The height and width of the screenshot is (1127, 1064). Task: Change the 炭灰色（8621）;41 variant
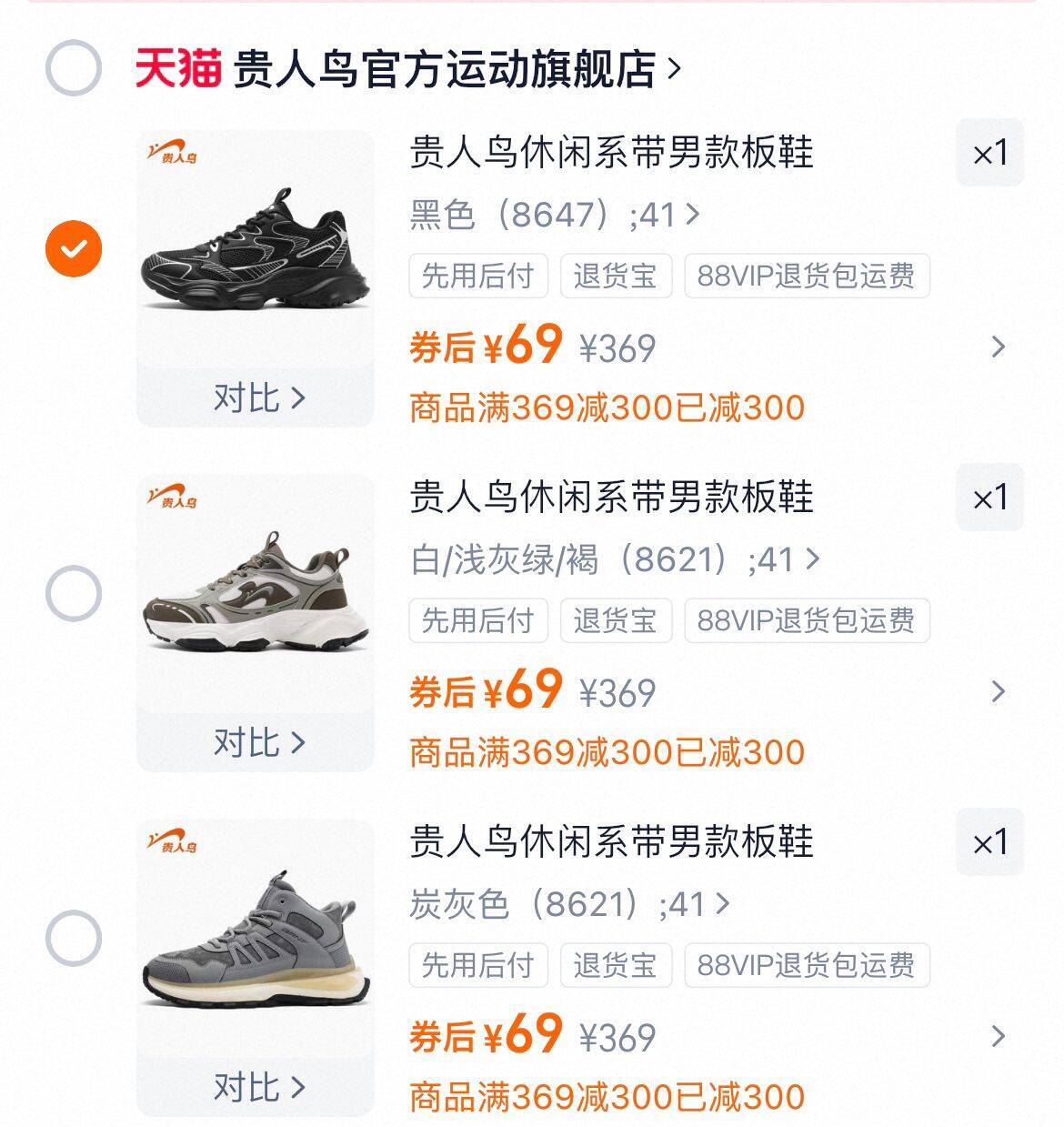[569, 905]
